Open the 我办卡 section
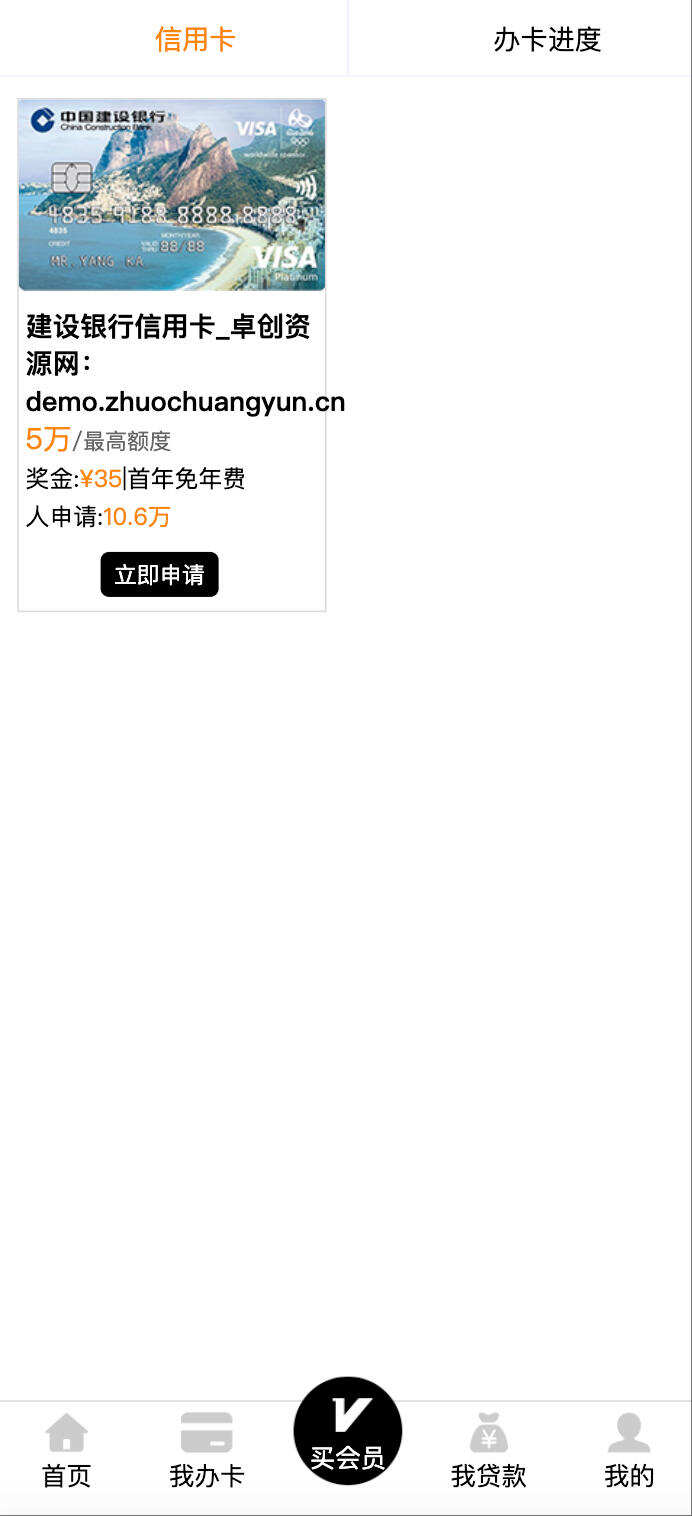This screenshot has height=1516, width=692. (207, 1450)
